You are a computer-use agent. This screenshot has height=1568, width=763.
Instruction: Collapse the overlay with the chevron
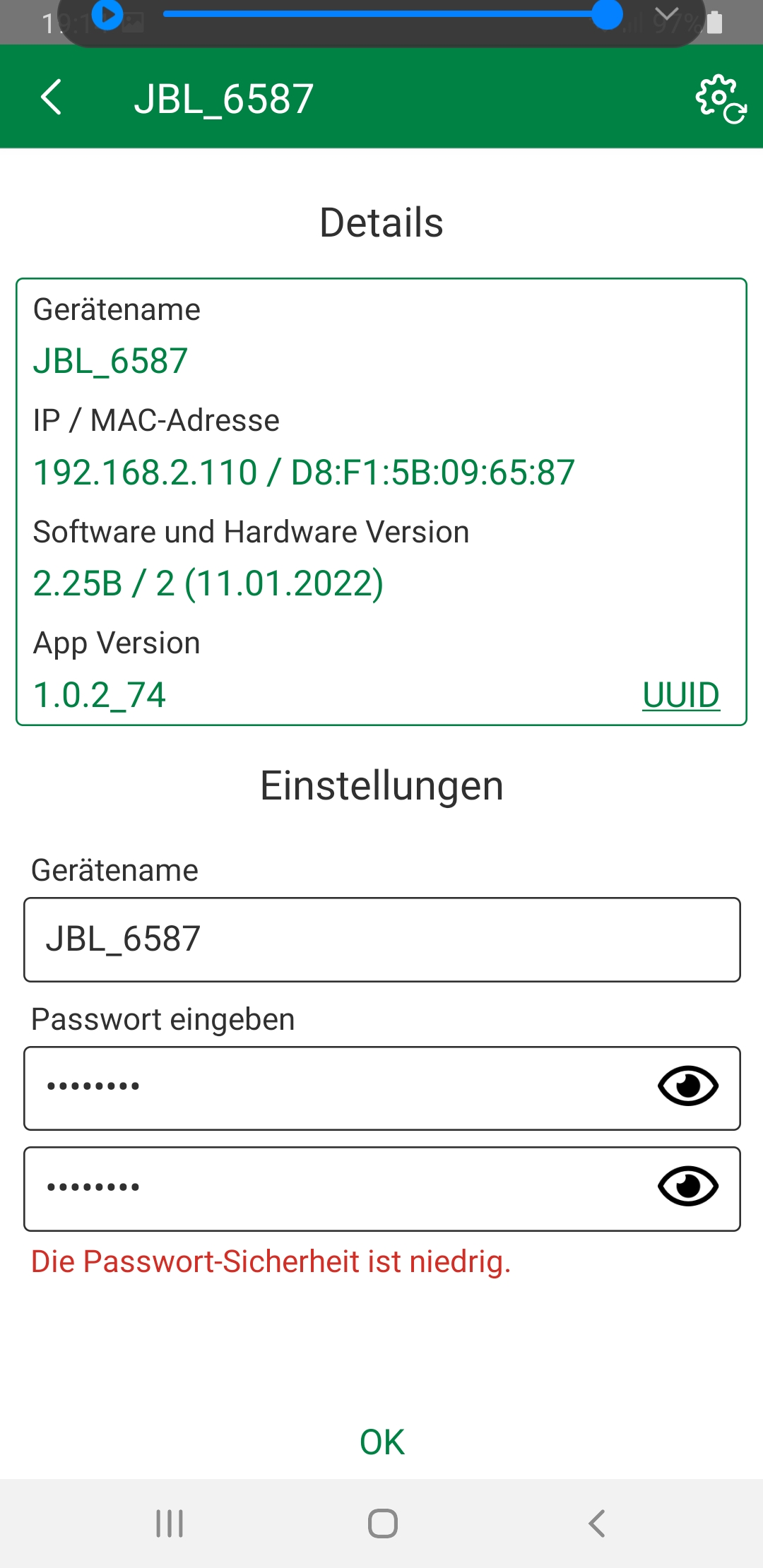tap(666, 16)
